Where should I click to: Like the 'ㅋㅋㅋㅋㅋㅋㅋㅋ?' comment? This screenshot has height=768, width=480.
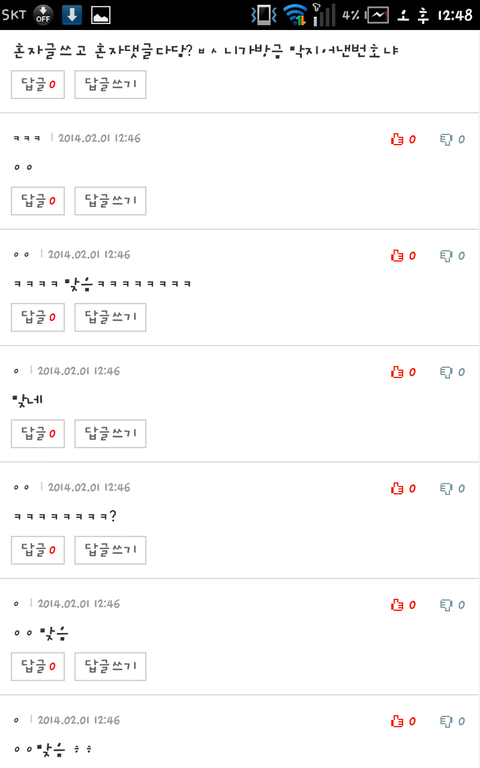click(403, 488)
